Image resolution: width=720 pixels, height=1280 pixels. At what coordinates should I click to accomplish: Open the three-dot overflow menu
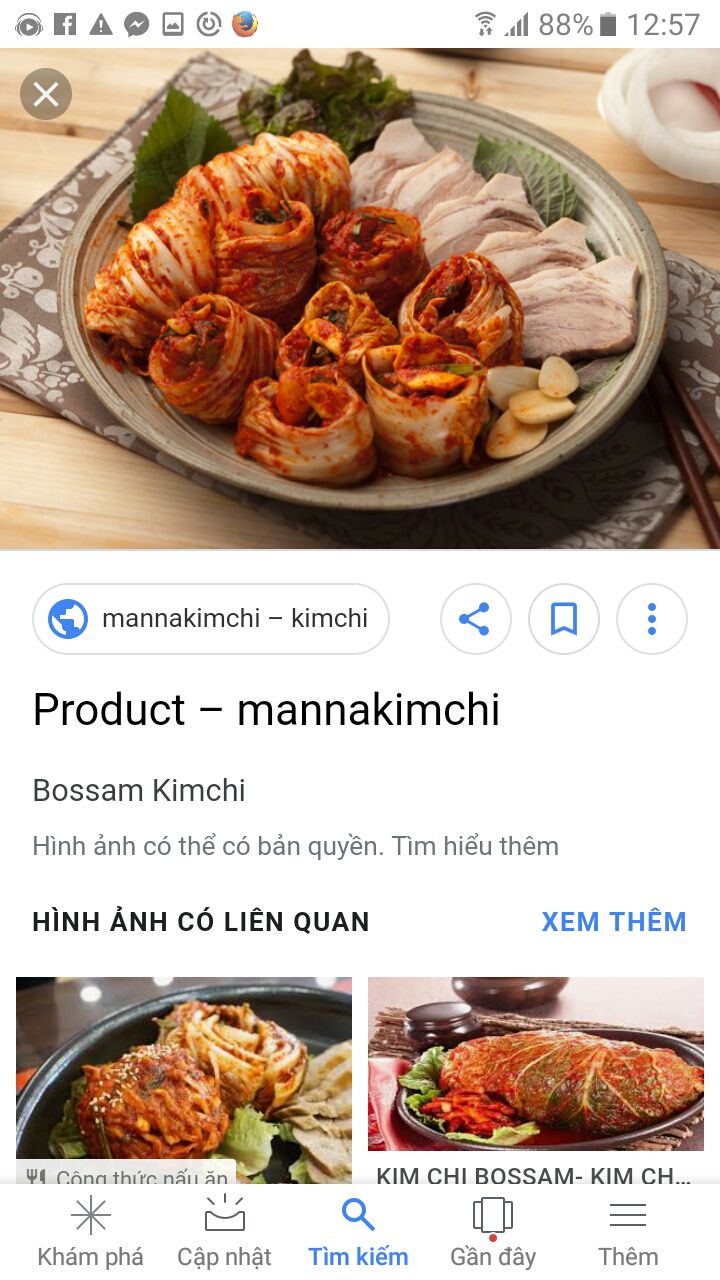coord(652,619)
